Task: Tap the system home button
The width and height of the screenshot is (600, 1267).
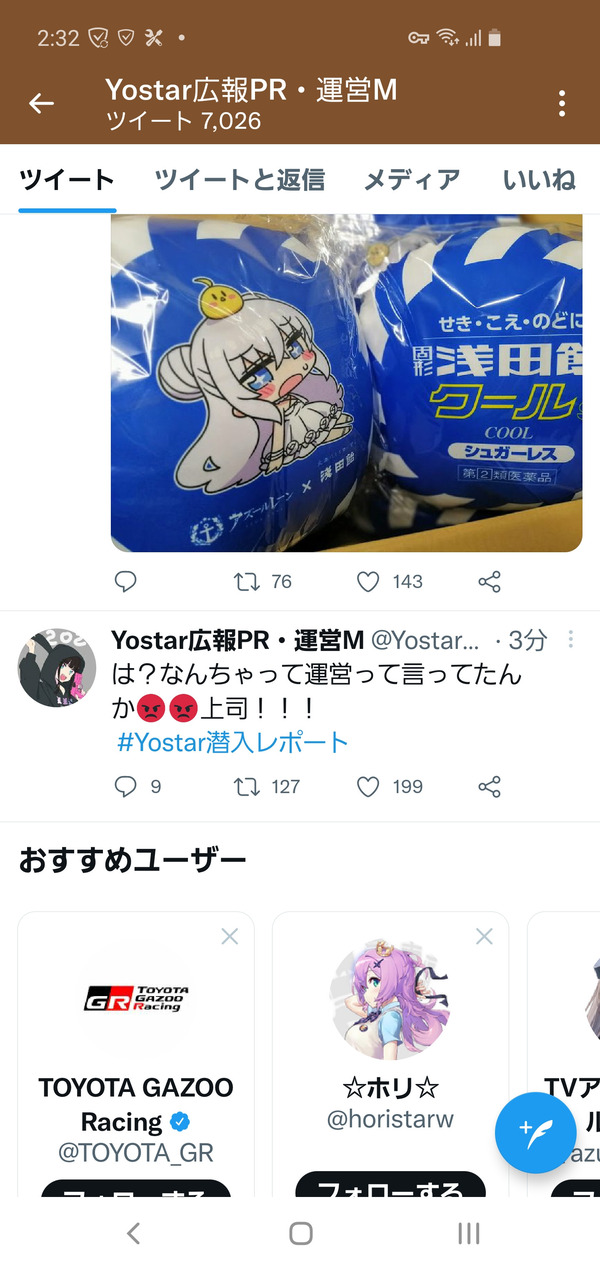Action: pyautogui.click(x=300, y=1233)
